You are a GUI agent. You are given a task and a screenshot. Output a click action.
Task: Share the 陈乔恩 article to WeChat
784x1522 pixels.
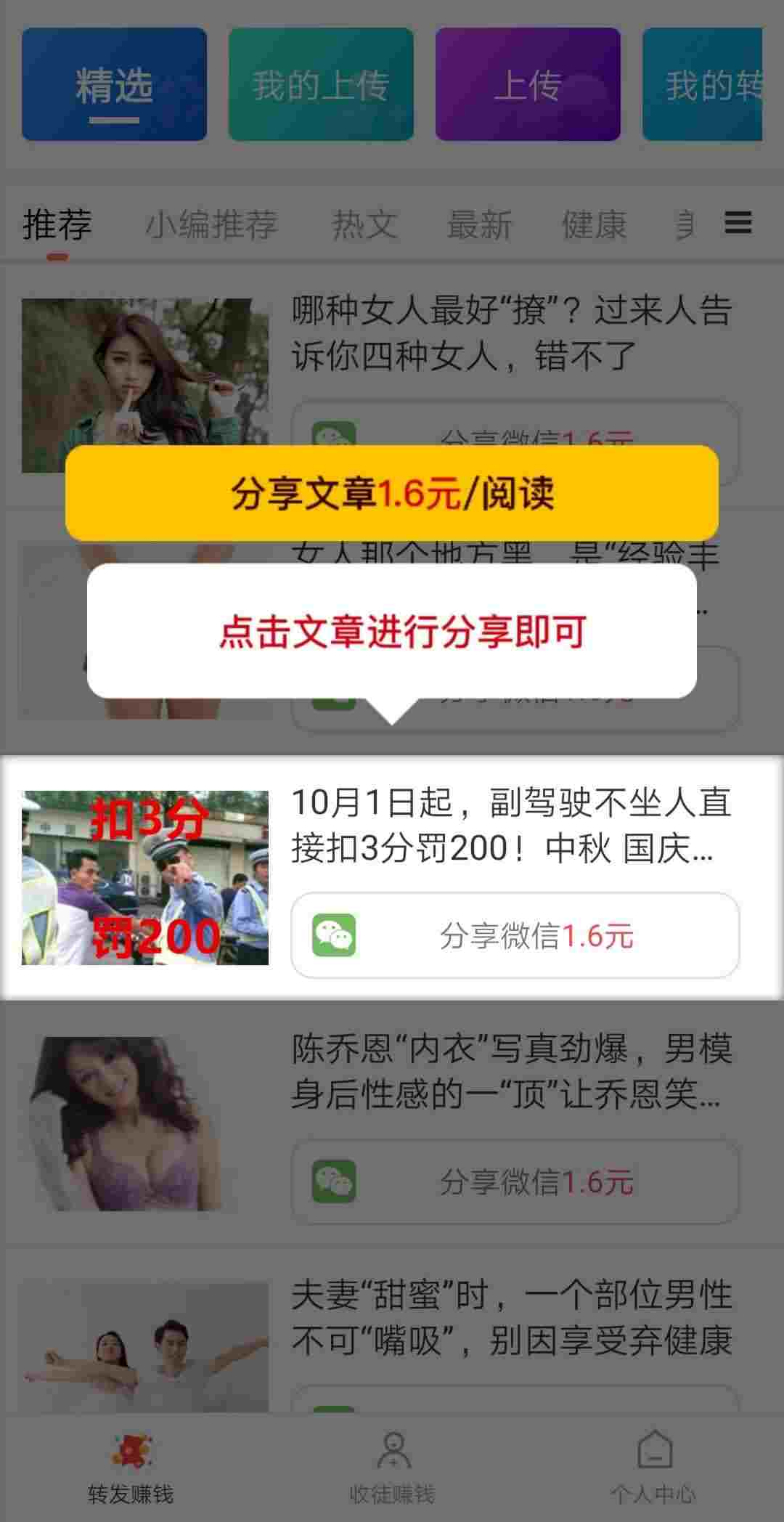pos(515,1181)
